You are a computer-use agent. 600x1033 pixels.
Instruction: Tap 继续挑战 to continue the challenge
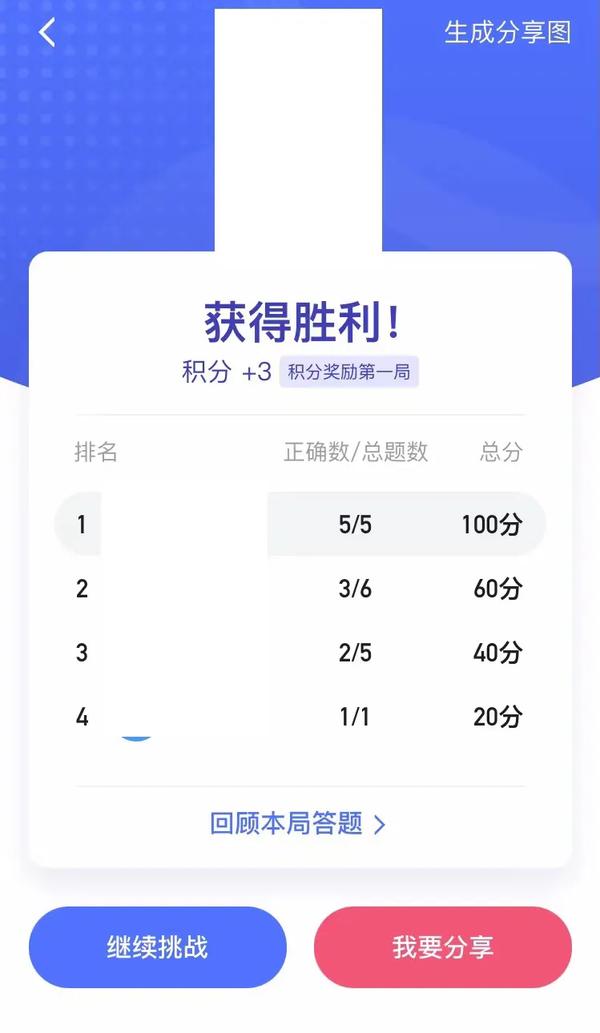(x=158, y=947)
